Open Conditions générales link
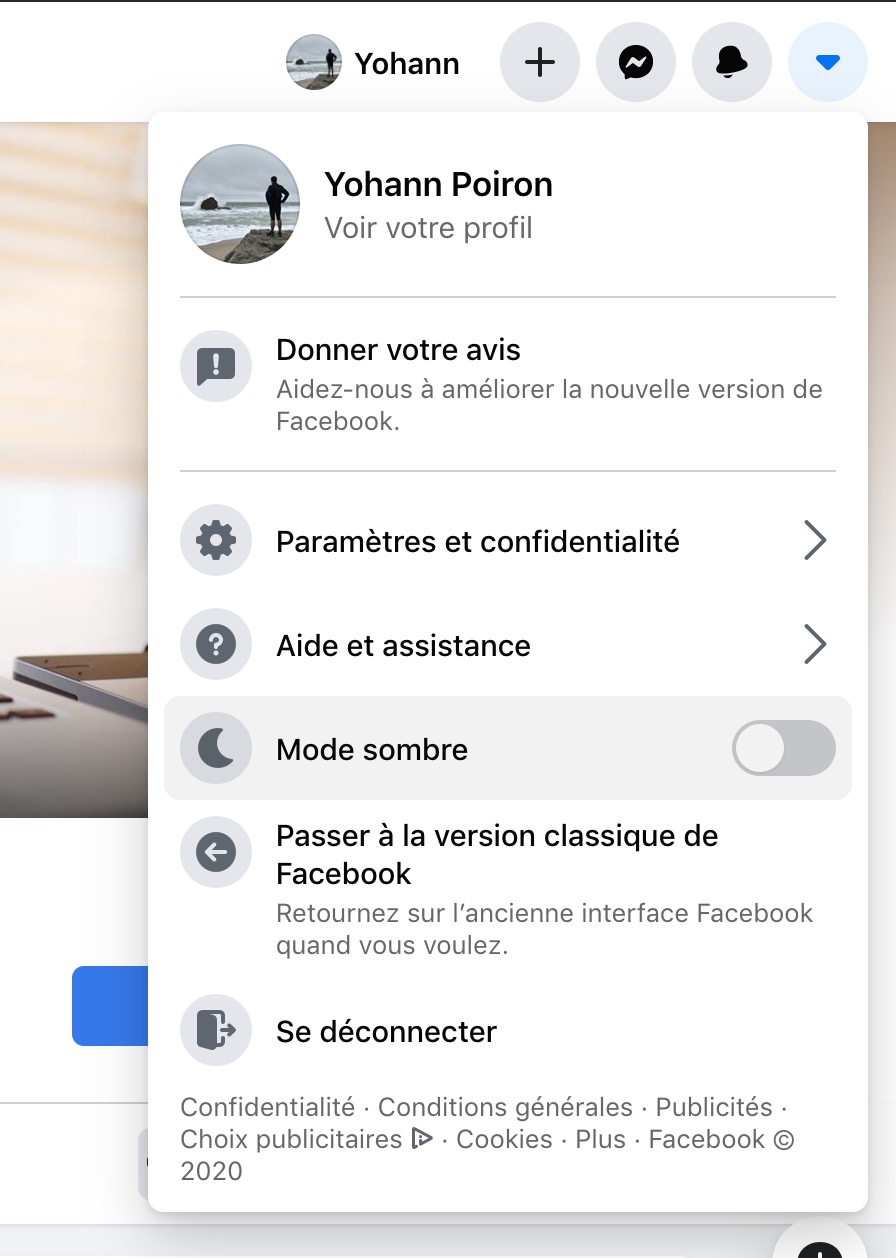The width and height of the screenshot is (896, 1258). (505, 1107)
